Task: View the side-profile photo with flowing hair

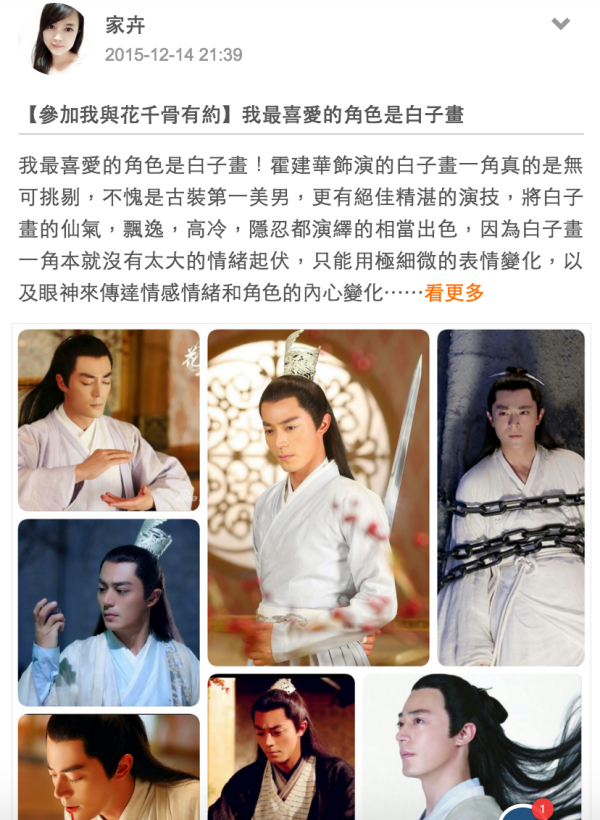Action: point(470,746)
